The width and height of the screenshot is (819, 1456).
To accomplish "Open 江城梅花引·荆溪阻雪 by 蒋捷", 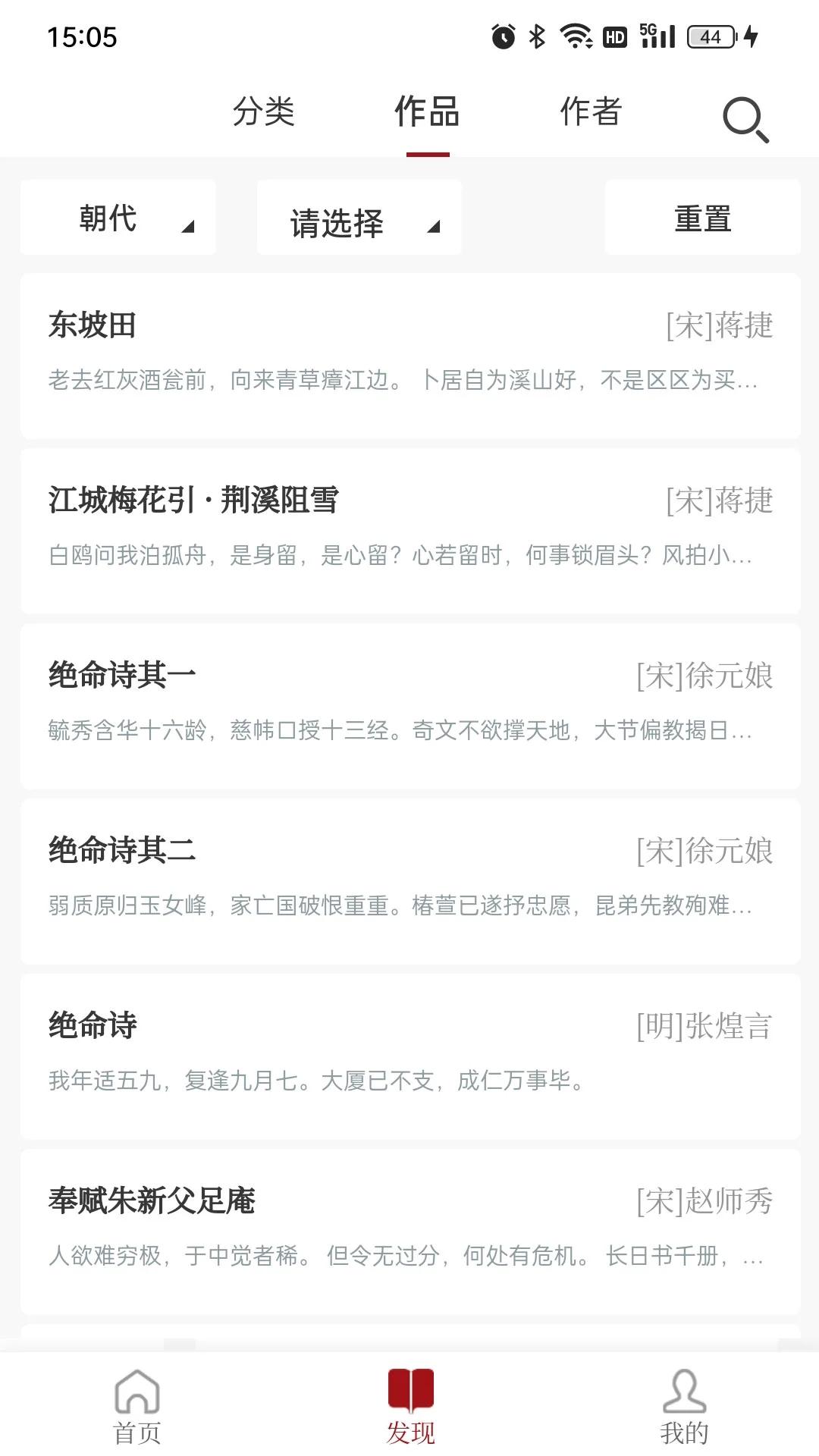I will [409, 530].
